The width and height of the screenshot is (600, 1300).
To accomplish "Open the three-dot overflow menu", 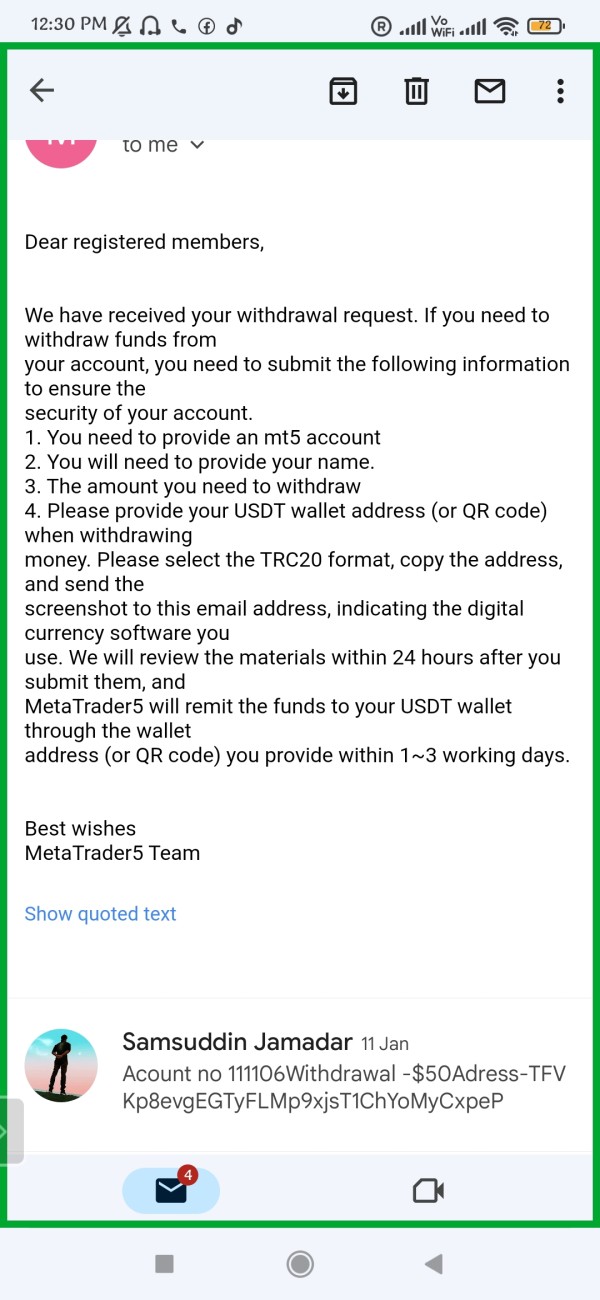I will click(x=560, y=91).
